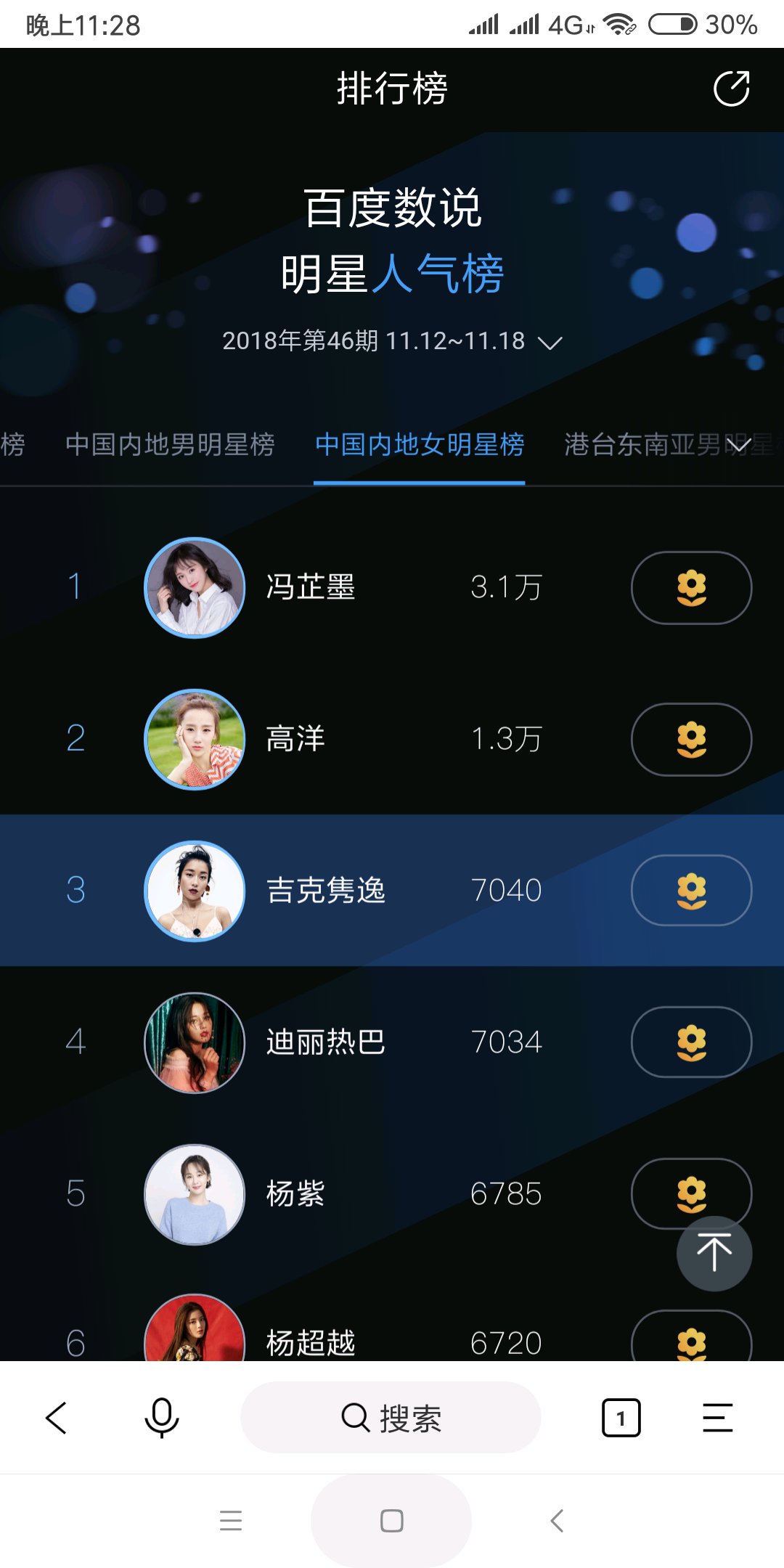Switch to 中国内地男明星榜 tab
The image size is (784, 1568).
coord(170,444)
